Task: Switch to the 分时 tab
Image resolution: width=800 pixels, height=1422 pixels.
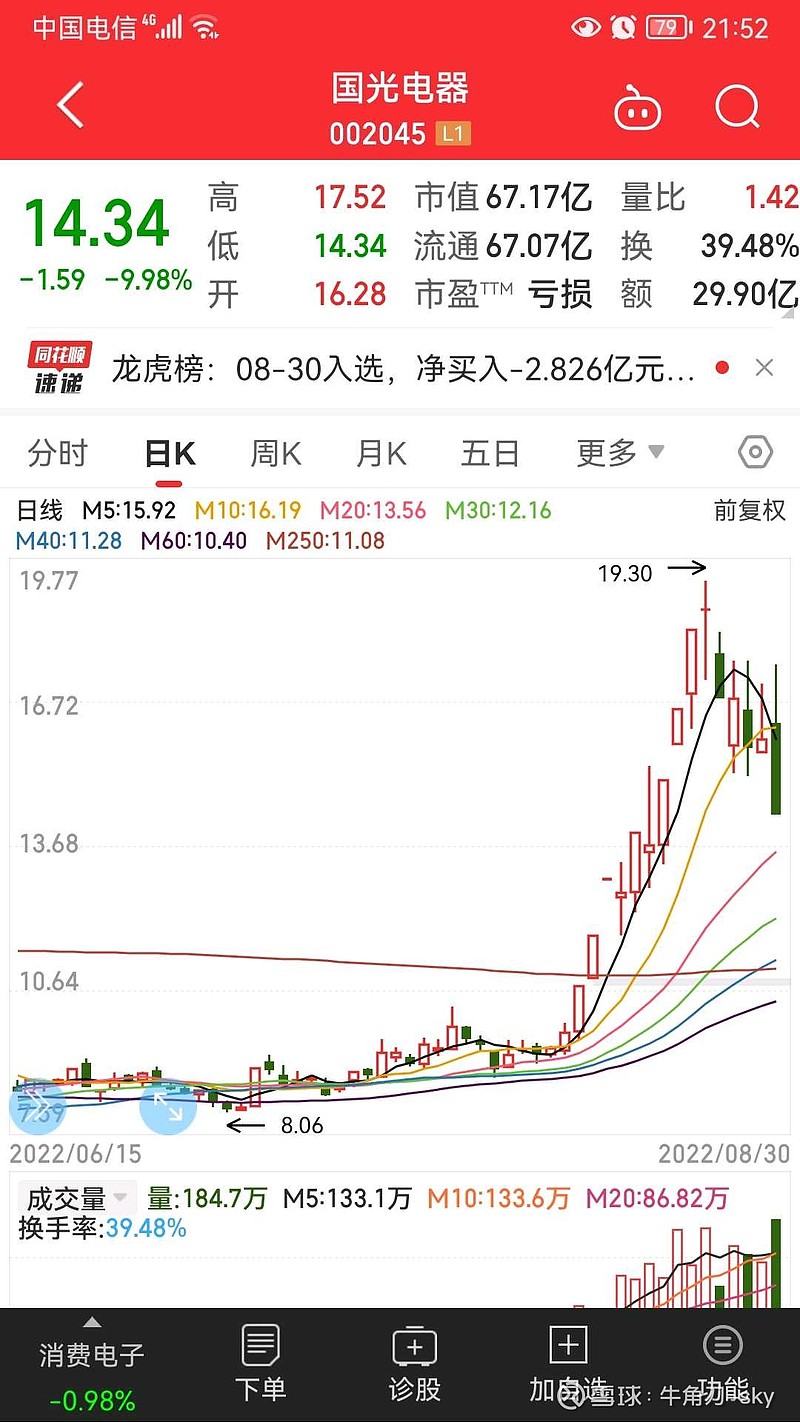Action: point(58,453)
